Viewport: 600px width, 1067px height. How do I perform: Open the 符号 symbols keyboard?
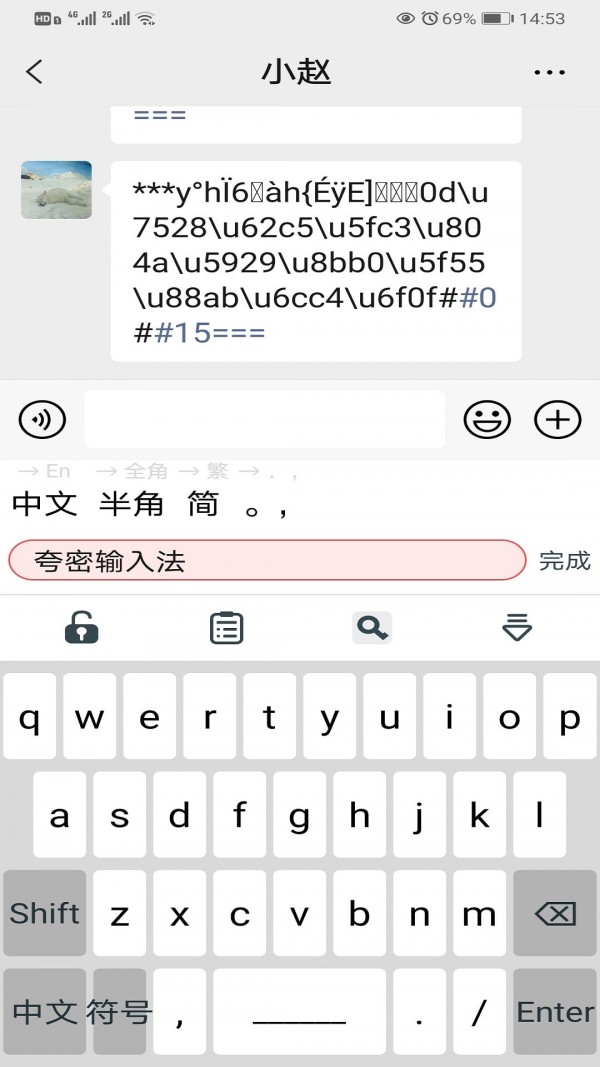pyautogui.click(x=119, y=1011)
